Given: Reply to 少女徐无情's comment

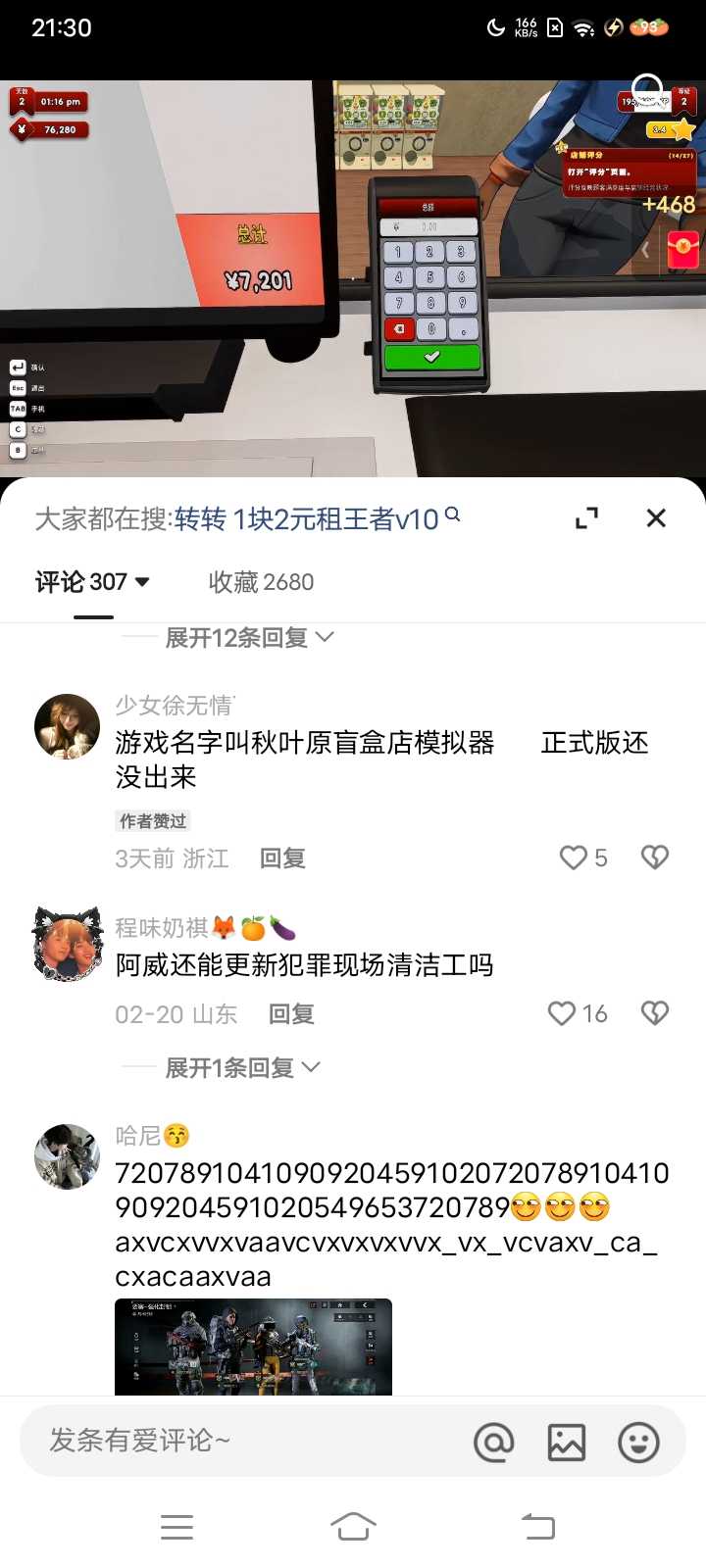Looking at the screenshot, I should coord(282,858).
